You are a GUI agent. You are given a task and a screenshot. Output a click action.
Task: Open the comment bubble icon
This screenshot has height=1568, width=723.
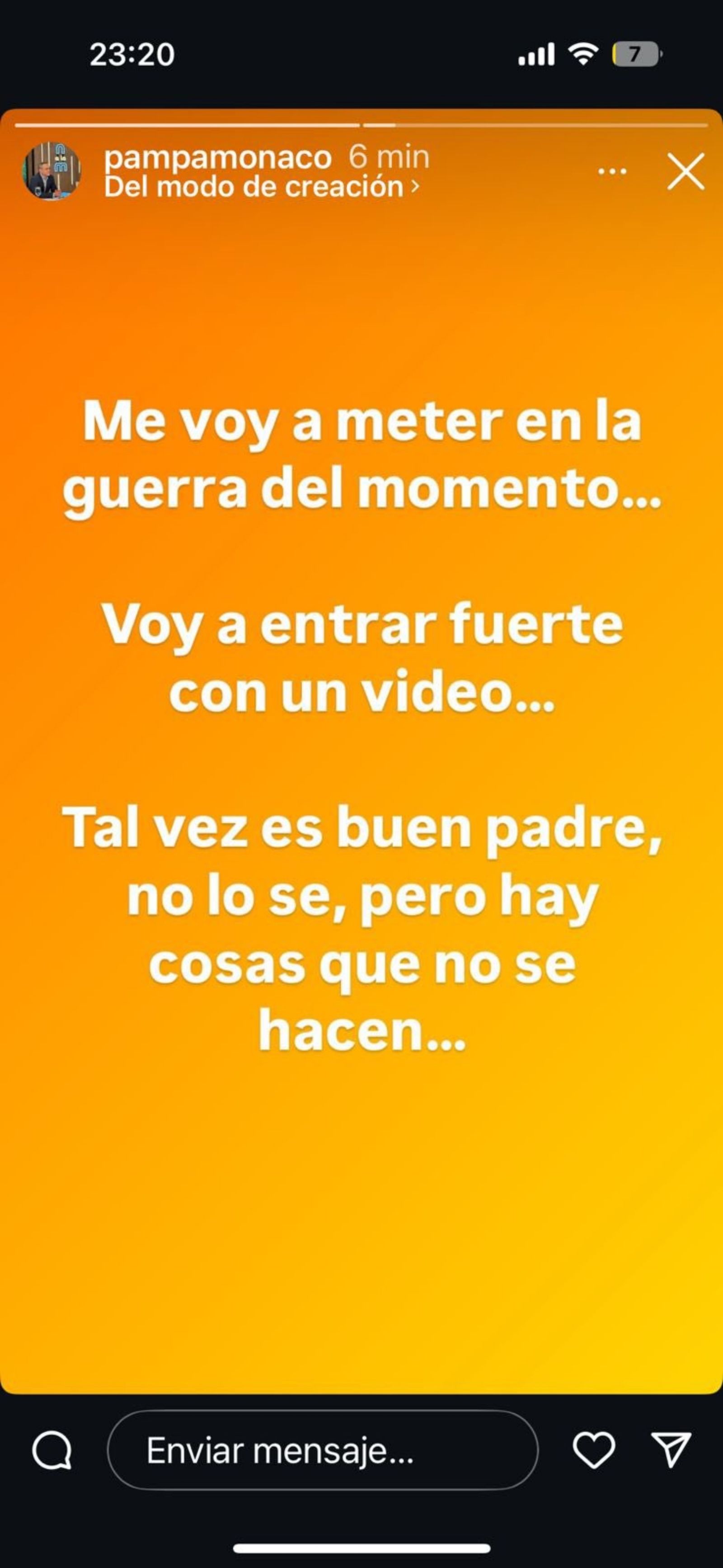[52, 1451]
